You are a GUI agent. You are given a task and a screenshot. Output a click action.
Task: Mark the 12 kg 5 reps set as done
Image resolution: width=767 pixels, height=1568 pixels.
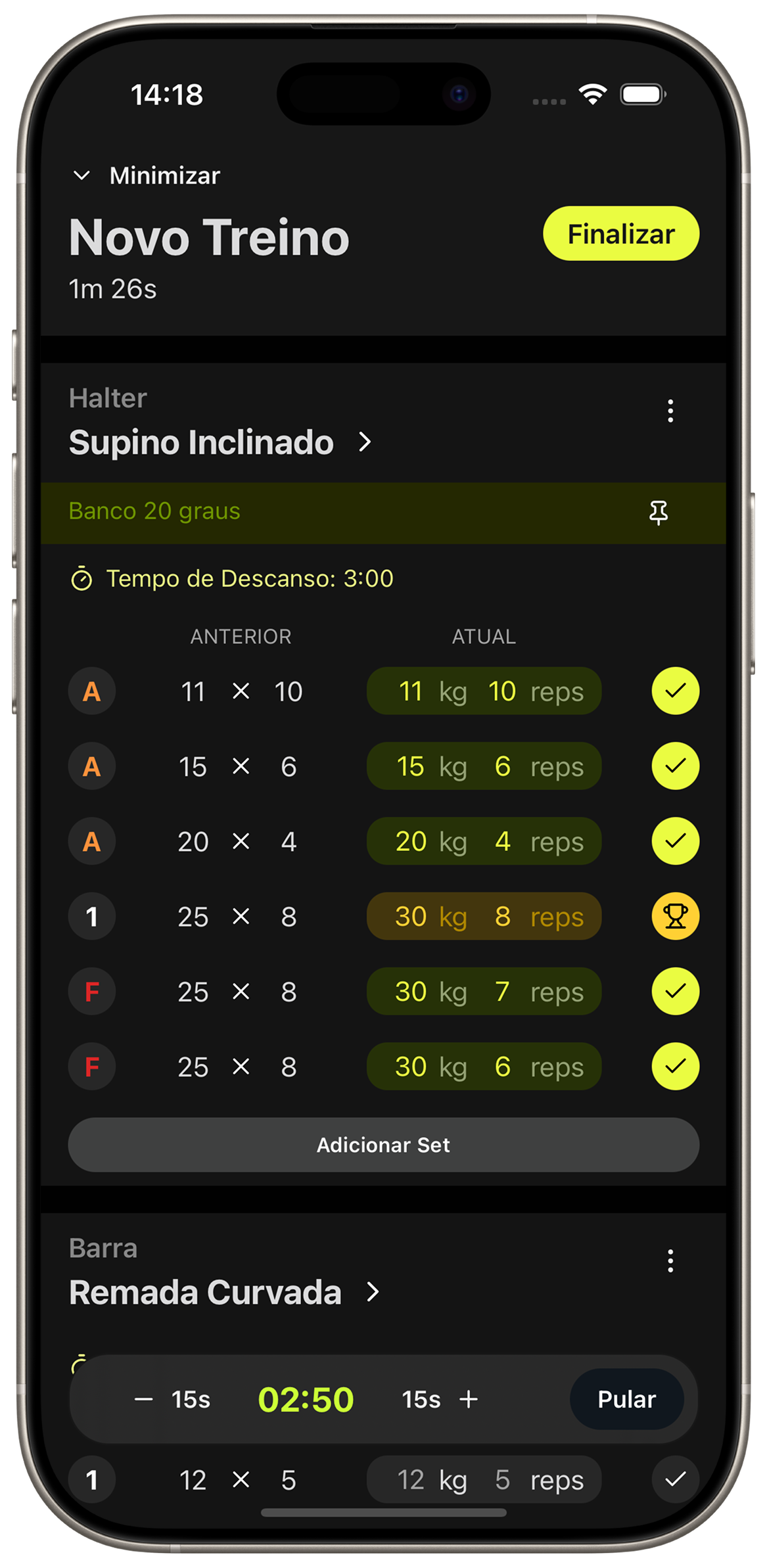point(675,1480)
